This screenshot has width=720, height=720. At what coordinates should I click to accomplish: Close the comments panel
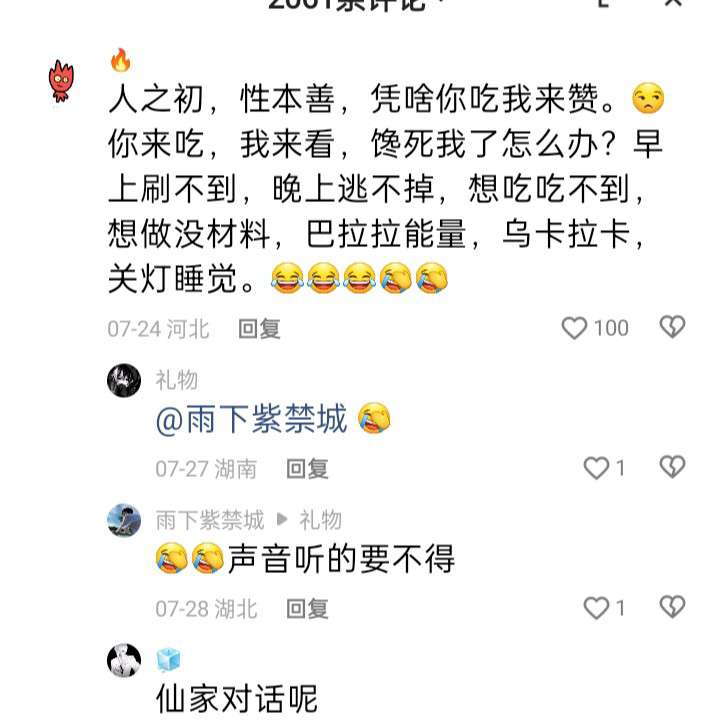(673, 3)
